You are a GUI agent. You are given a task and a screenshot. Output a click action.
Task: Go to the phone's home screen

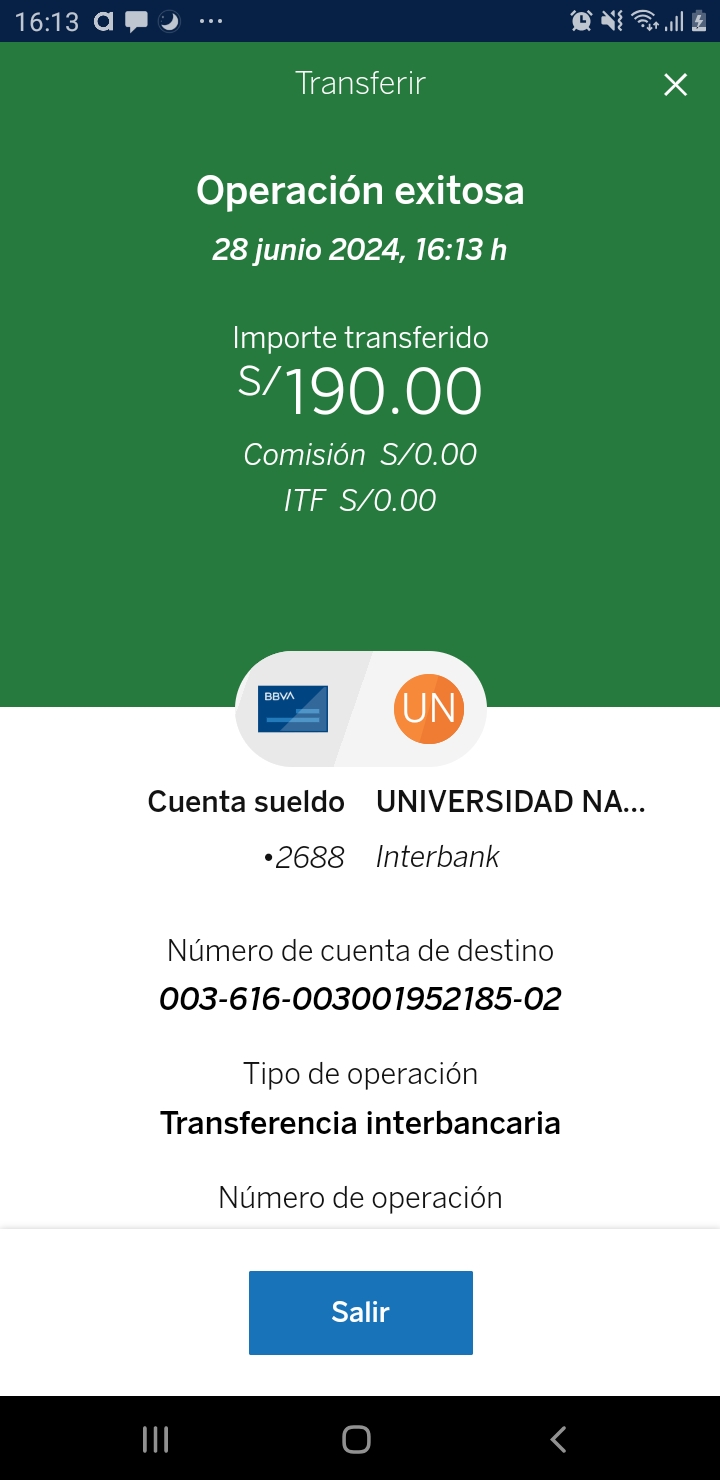(356, 1440)
